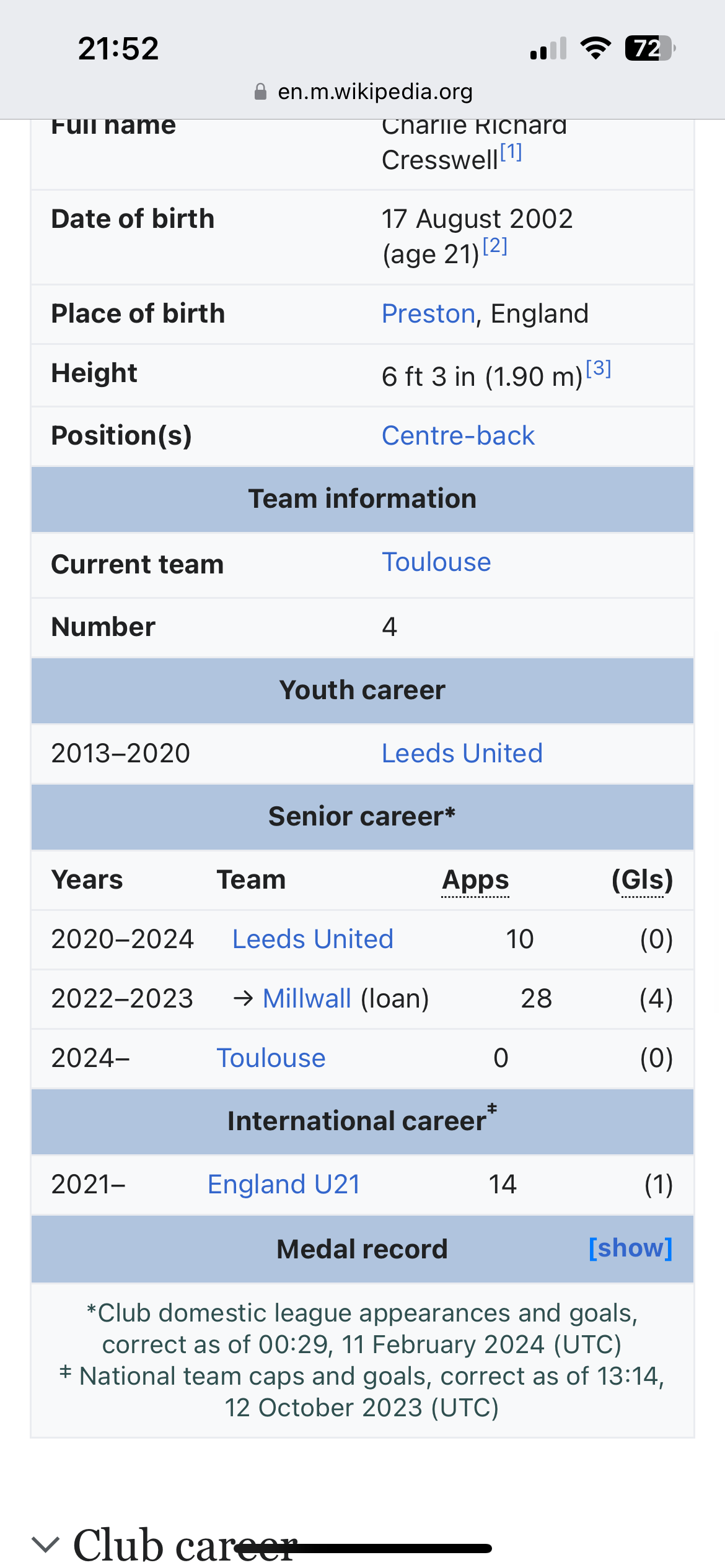725x1568 pixels.
Task: Open Leeds United link under Youth career
Action: pos(462,754)
